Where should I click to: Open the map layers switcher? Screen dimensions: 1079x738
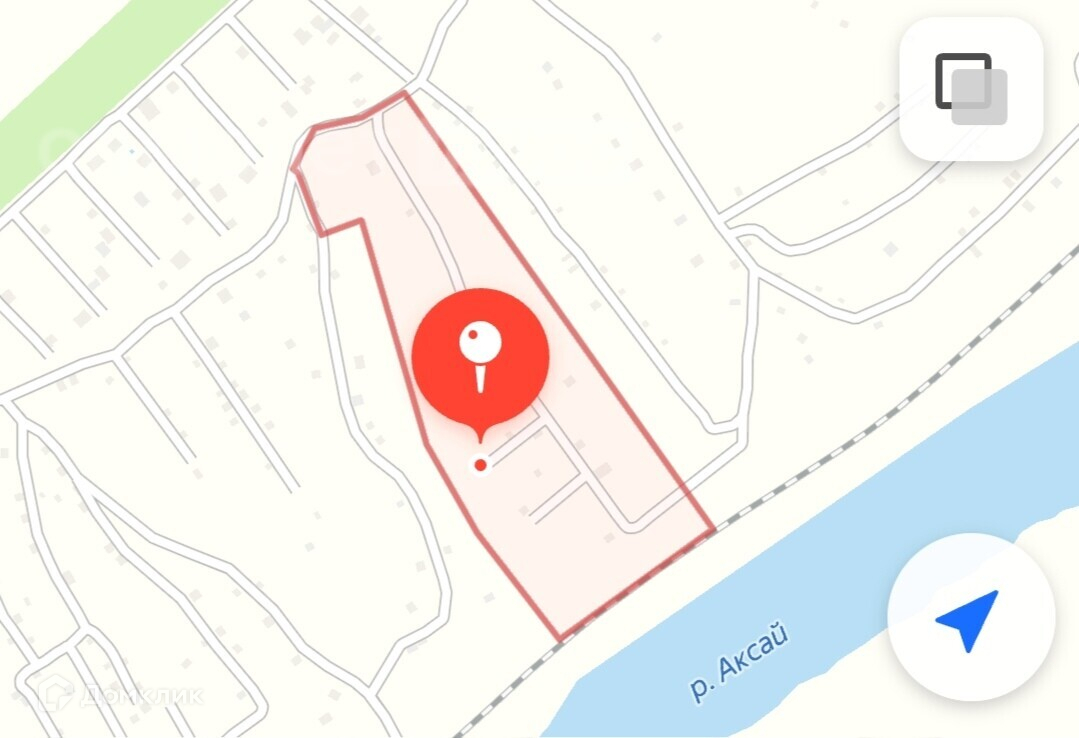click(x=971, y=89)
